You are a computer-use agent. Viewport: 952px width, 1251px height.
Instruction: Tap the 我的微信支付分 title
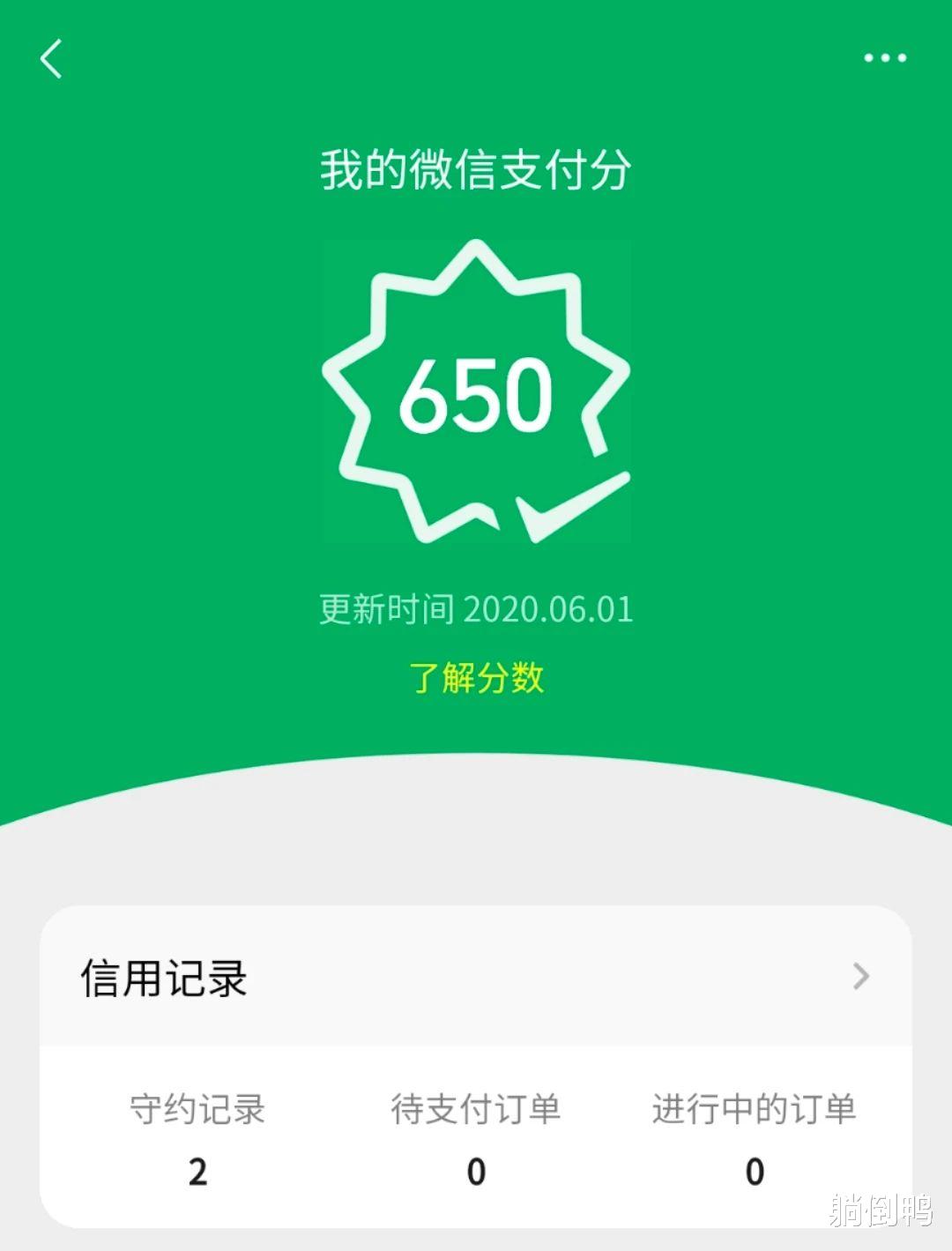pyautogui.click(x=476, y=173)
